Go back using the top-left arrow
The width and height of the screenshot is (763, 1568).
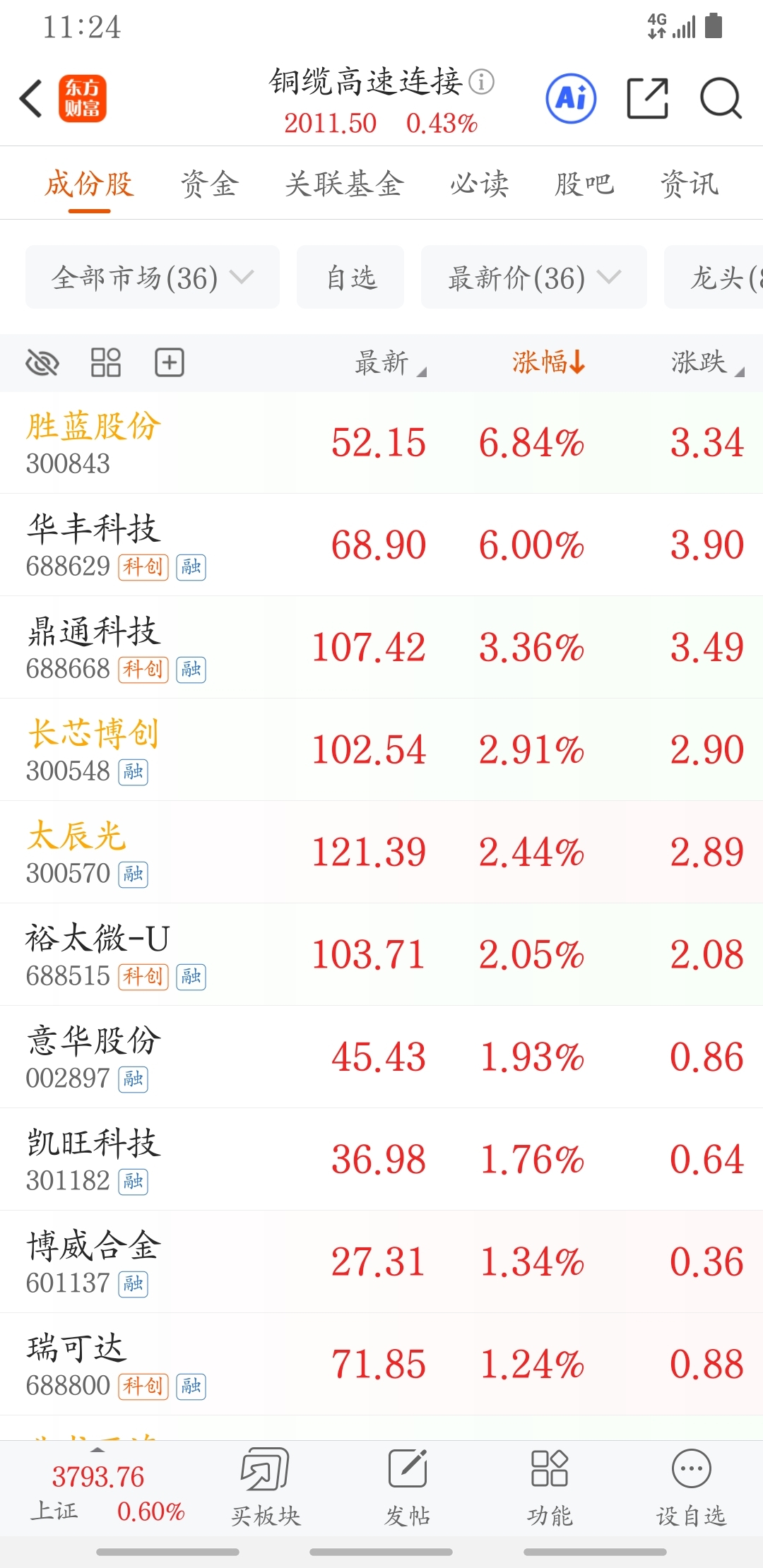(x=32, y=98)
